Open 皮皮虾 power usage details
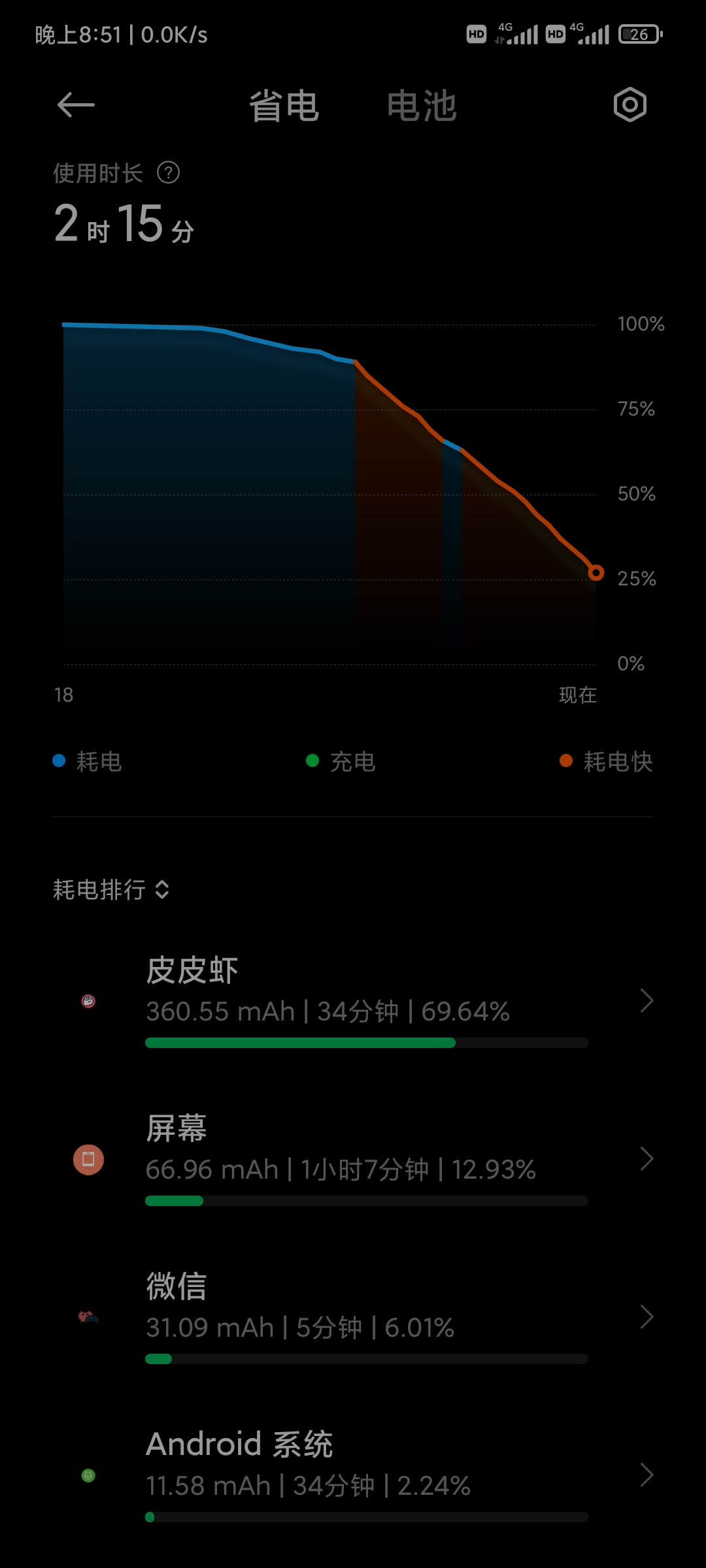 click(366, 1000)
